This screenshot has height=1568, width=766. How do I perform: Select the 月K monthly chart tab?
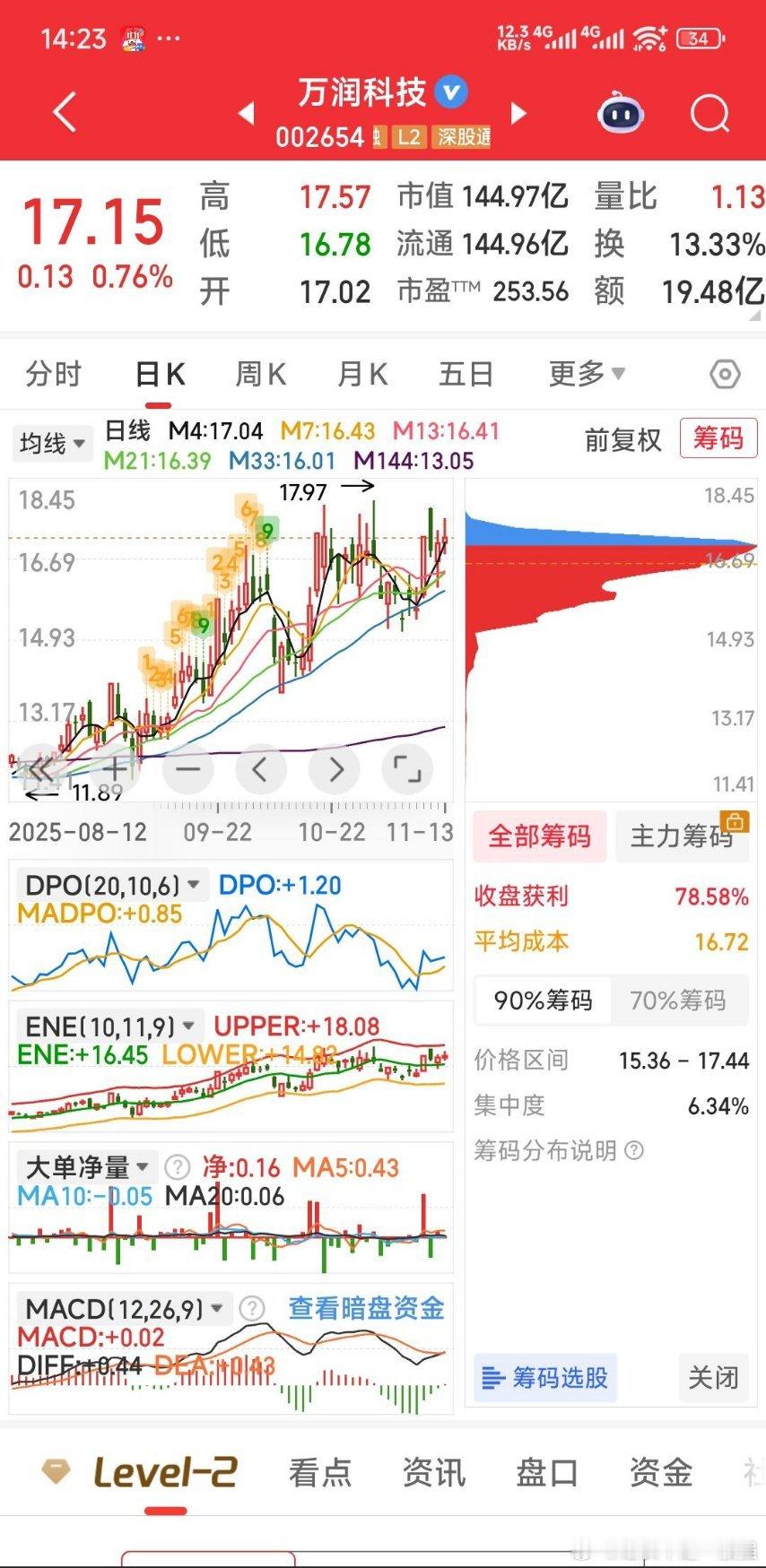(362, 374)
